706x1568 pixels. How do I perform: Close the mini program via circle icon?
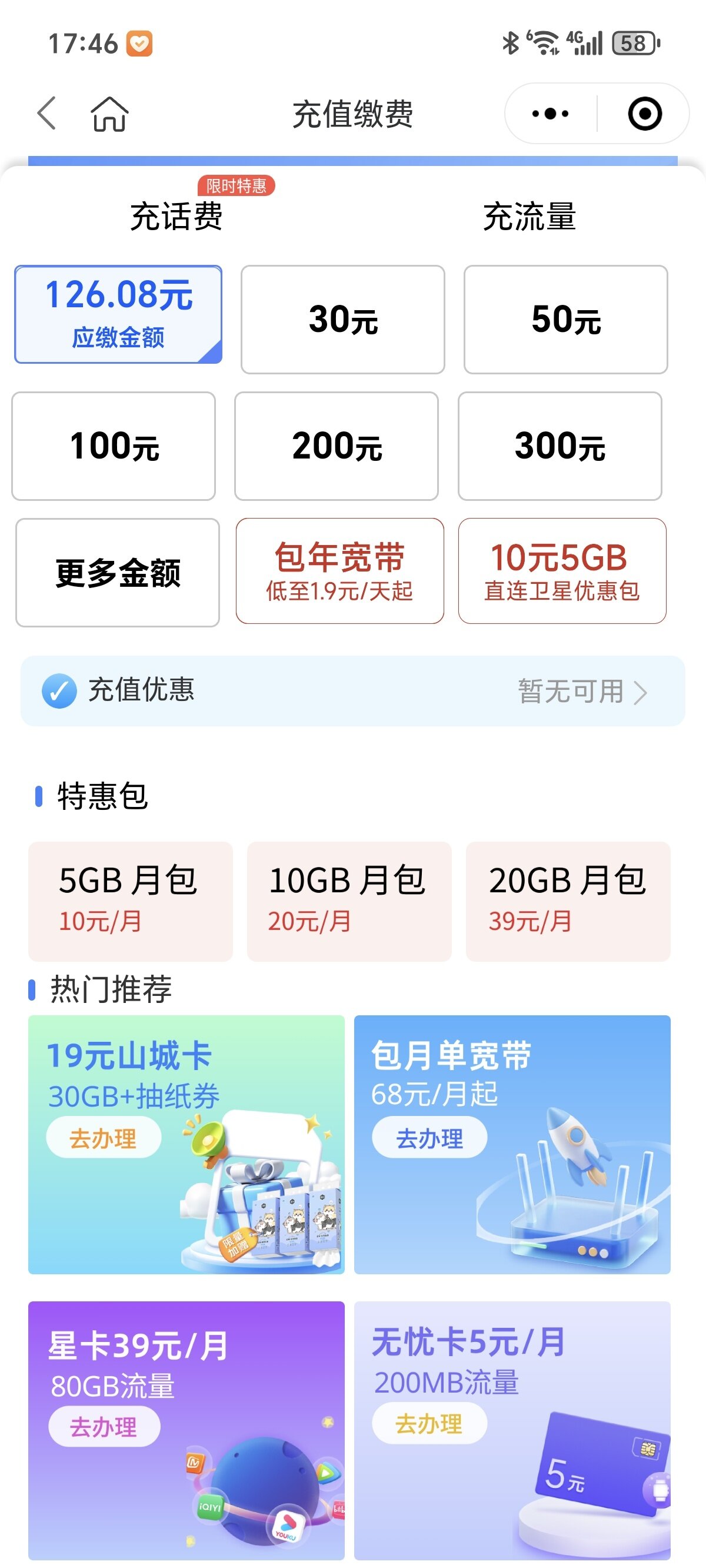645,114
